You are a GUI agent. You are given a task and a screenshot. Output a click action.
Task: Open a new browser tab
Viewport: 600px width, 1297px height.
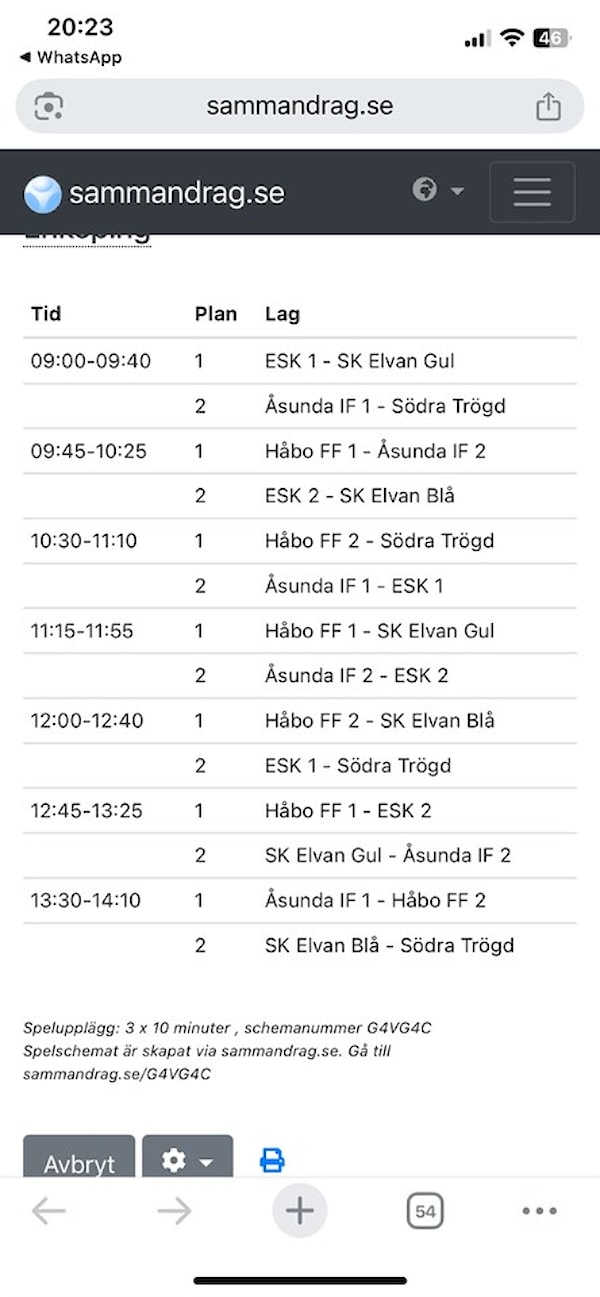click(x=299, y=1212)
